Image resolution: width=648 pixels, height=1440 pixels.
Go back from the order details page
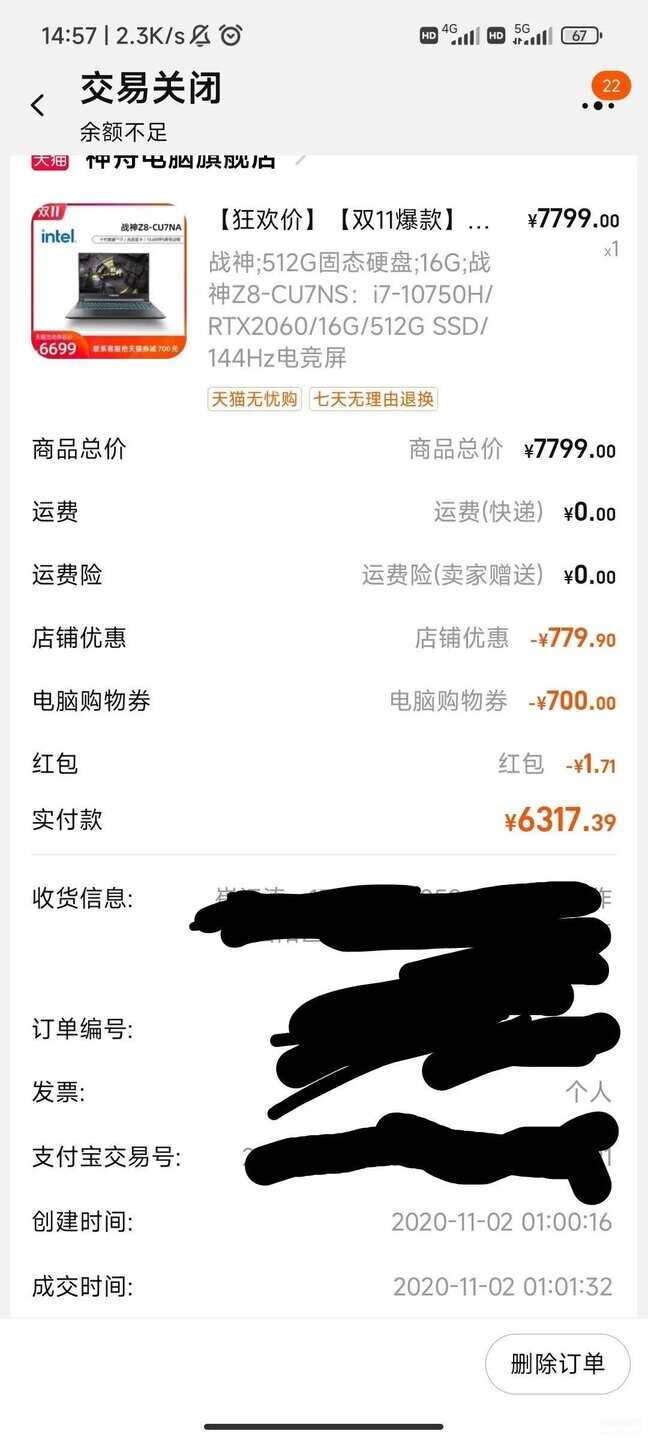tap(38, 104)
